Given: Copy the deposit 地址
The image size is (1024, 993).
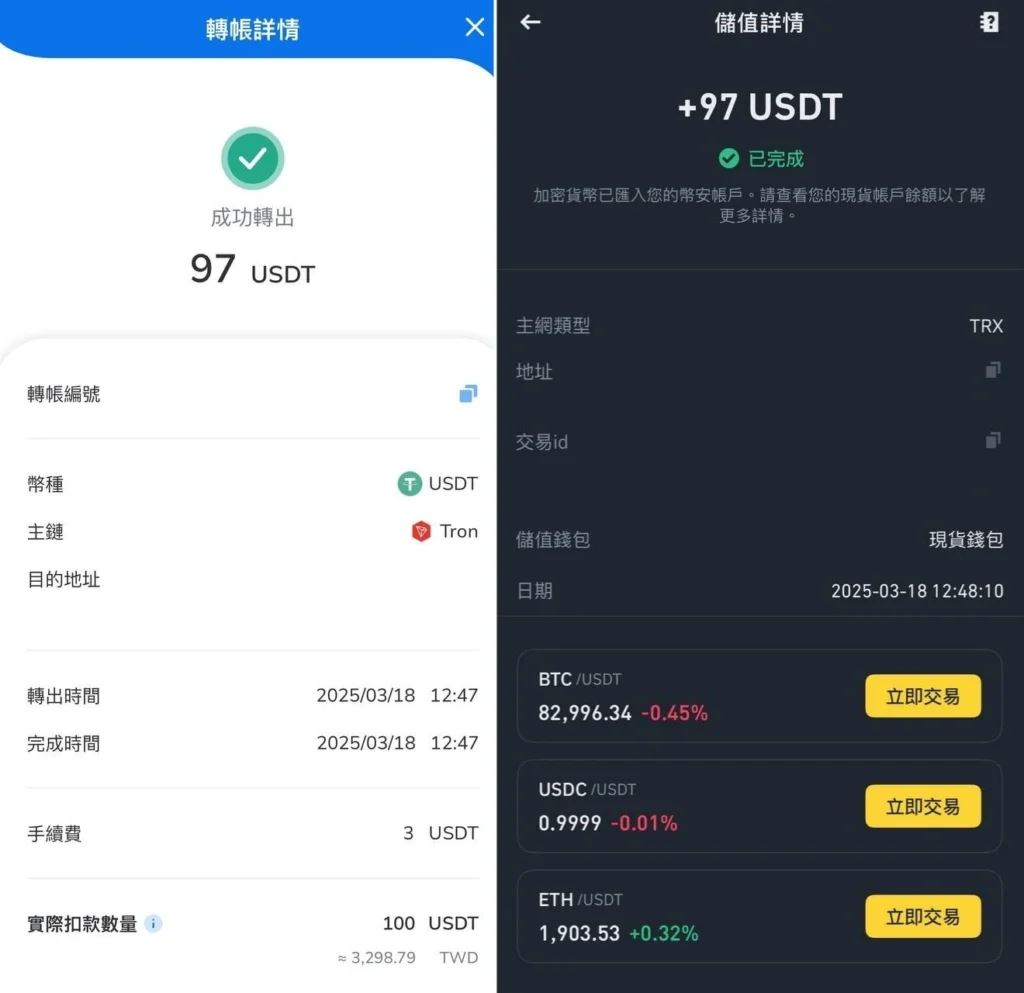Looking at the screenshot, I should (x=992, y=371).
